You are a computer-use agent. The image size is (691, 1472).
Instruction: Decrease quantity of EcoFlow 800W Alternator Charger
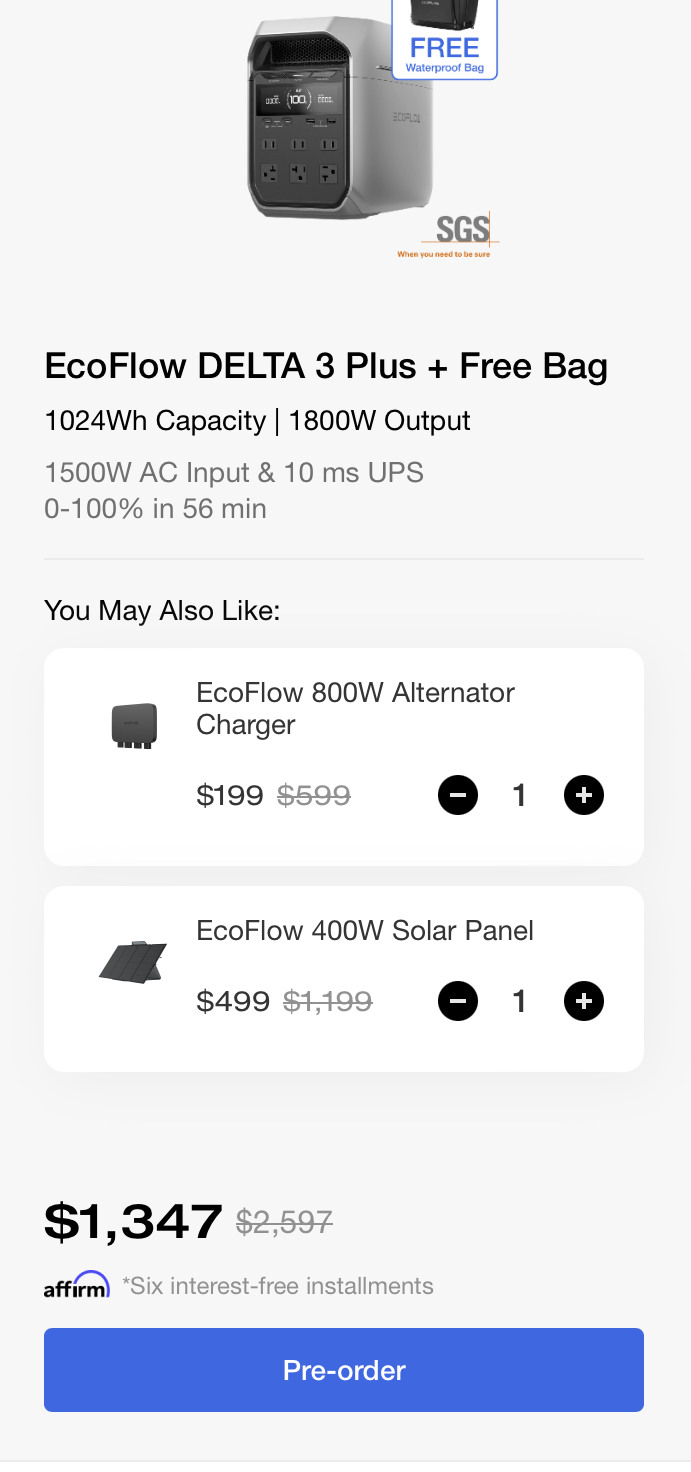coord(458,795)
